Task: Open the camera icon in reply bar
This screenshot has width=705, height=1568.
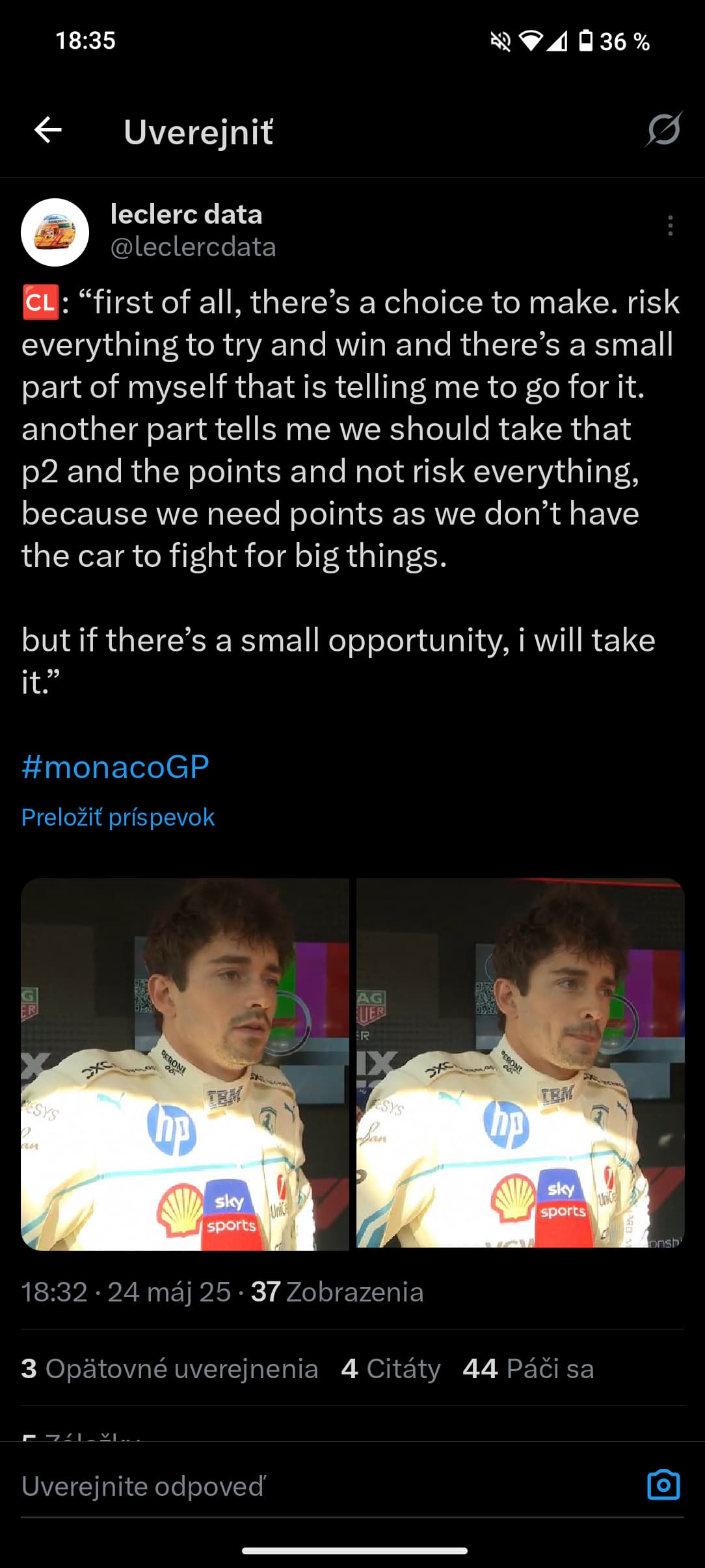Action: (663, 1485)
